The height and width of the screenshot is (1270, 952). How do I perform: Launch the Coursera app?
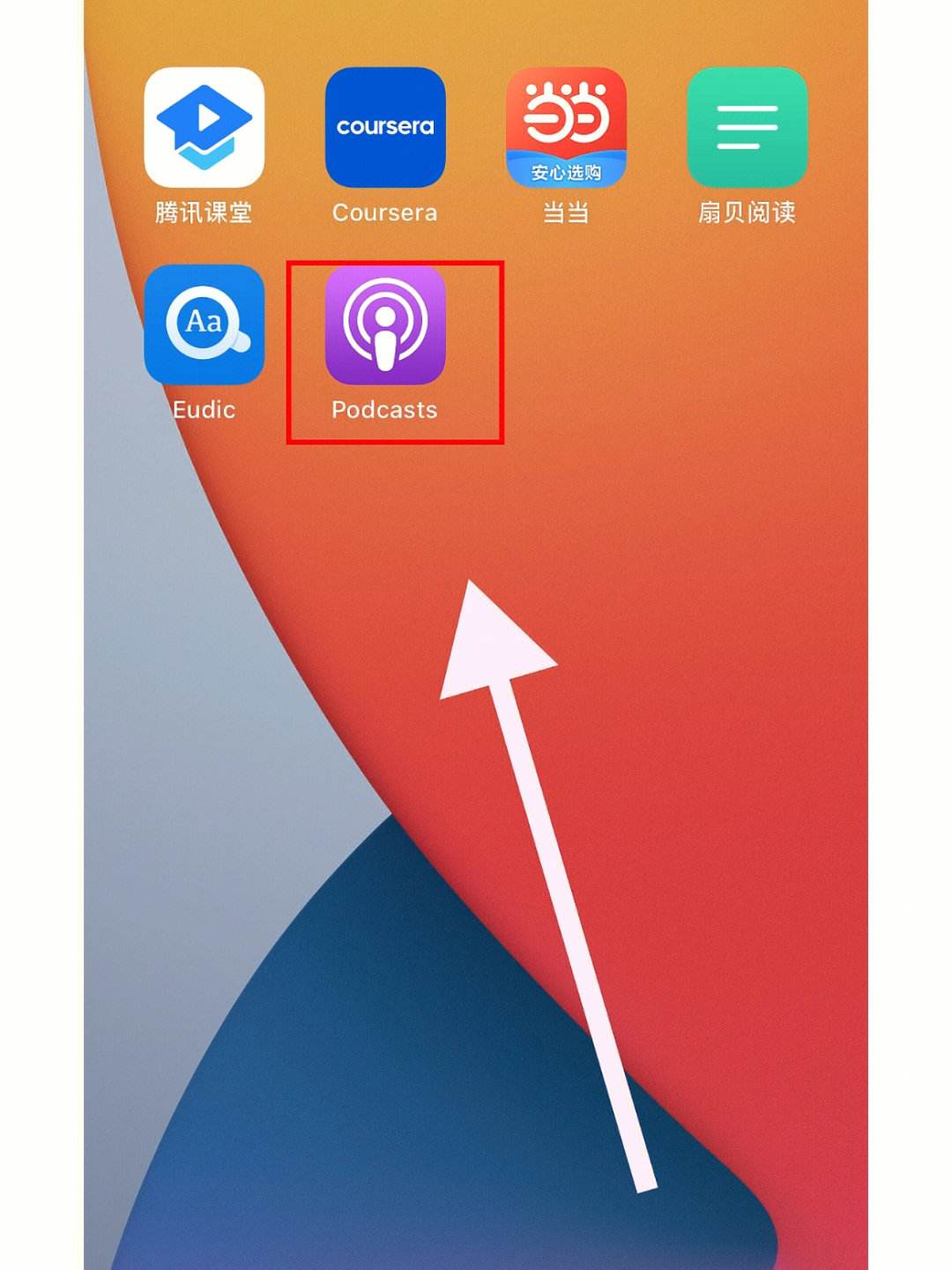[385, 128]
